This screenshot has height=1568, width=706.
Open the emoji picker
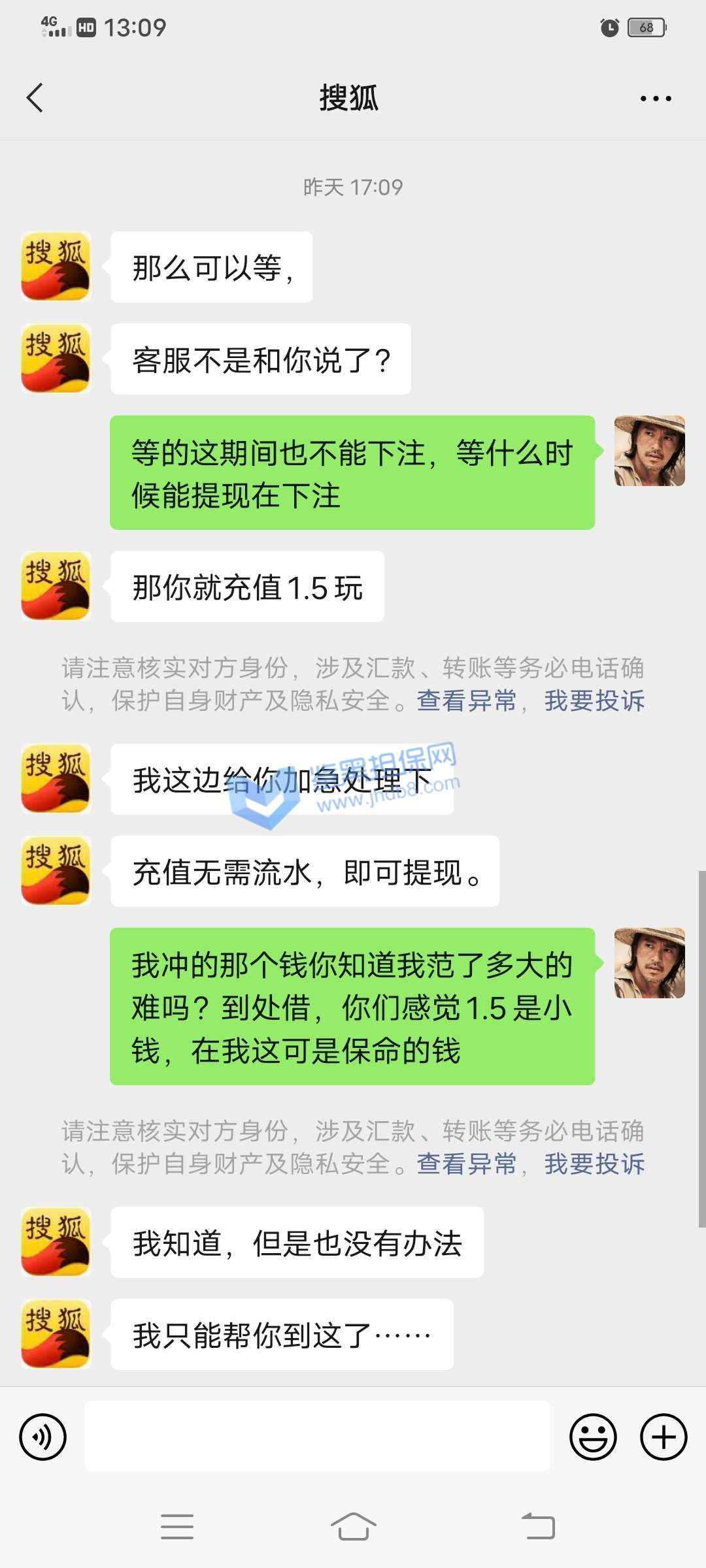click(593, 1437)
